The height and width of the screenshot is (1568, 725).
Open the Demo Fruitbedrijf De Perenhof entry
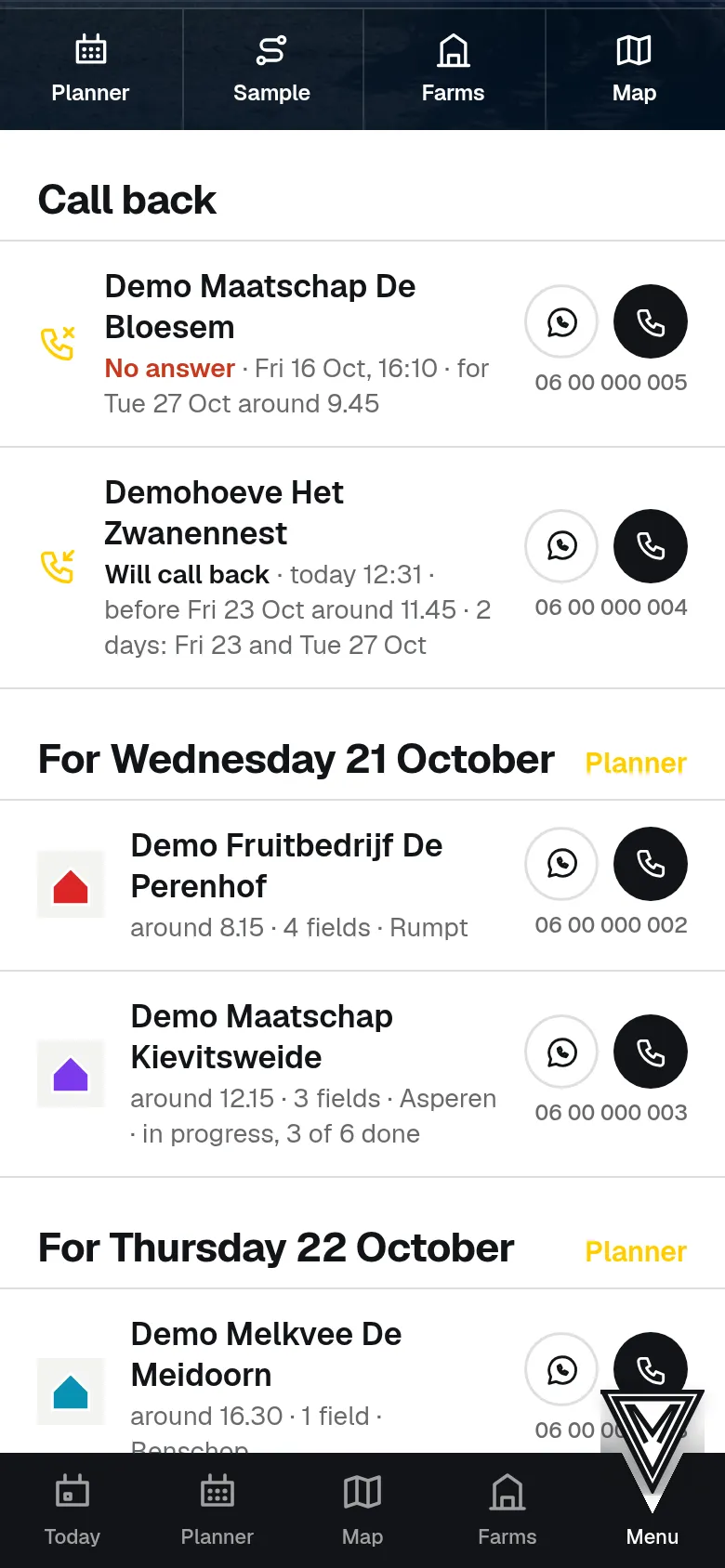click(362, 886)
